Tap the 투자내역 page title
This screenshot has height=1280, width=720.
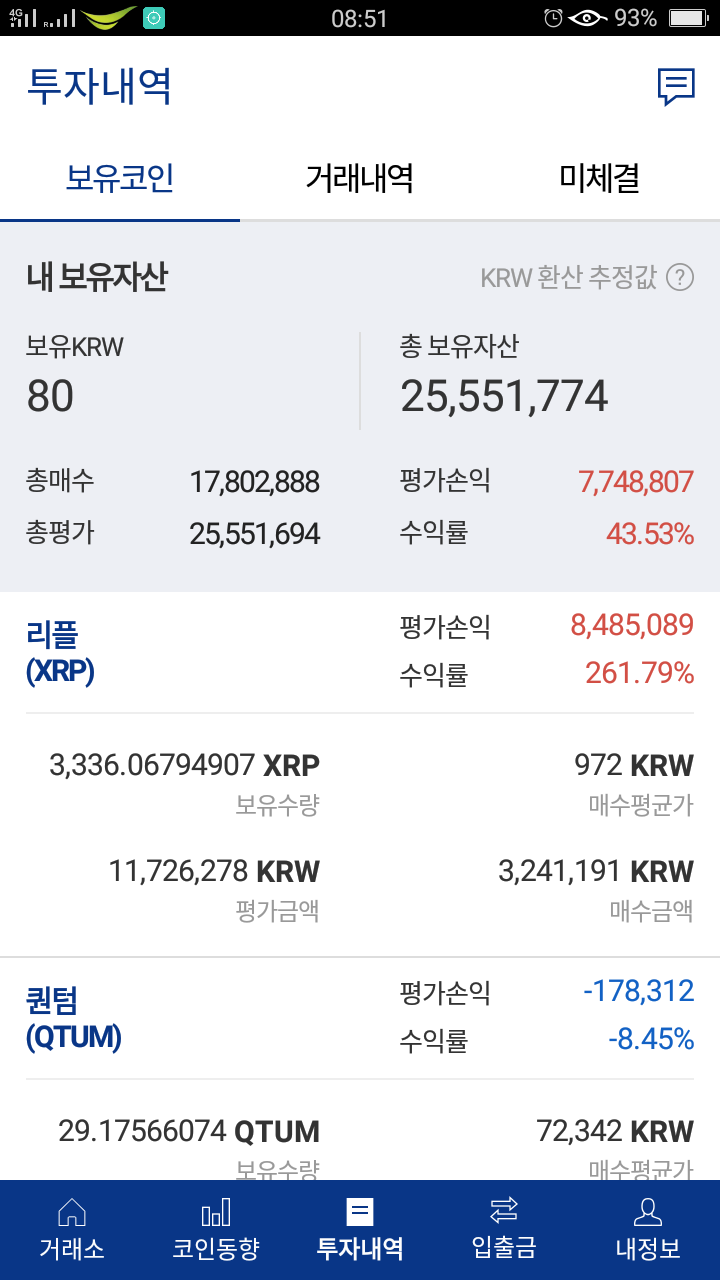[x=98, y=87]
